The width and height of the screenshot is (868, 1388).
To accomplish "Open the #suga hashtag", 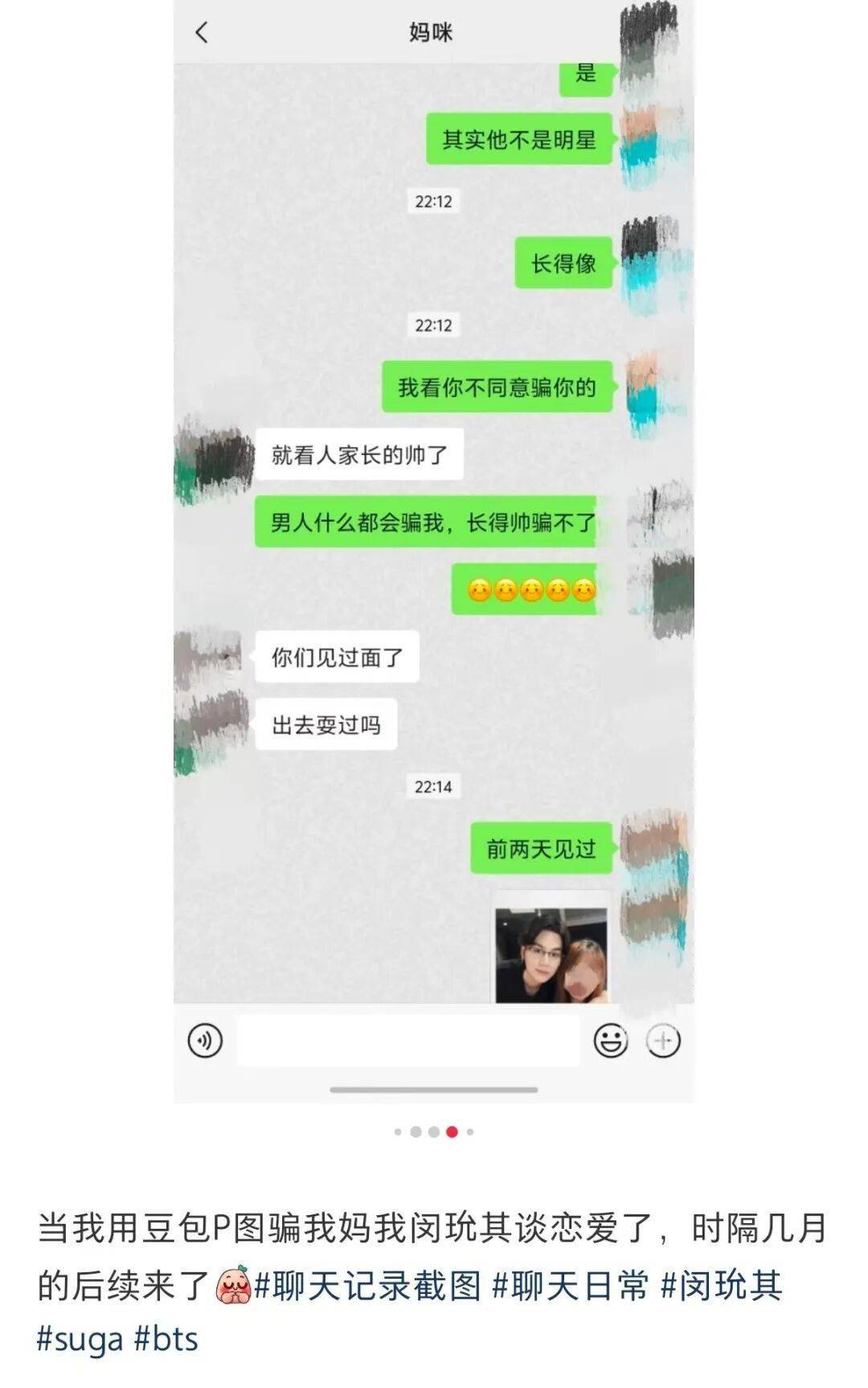I will (x=80, y=1339).
